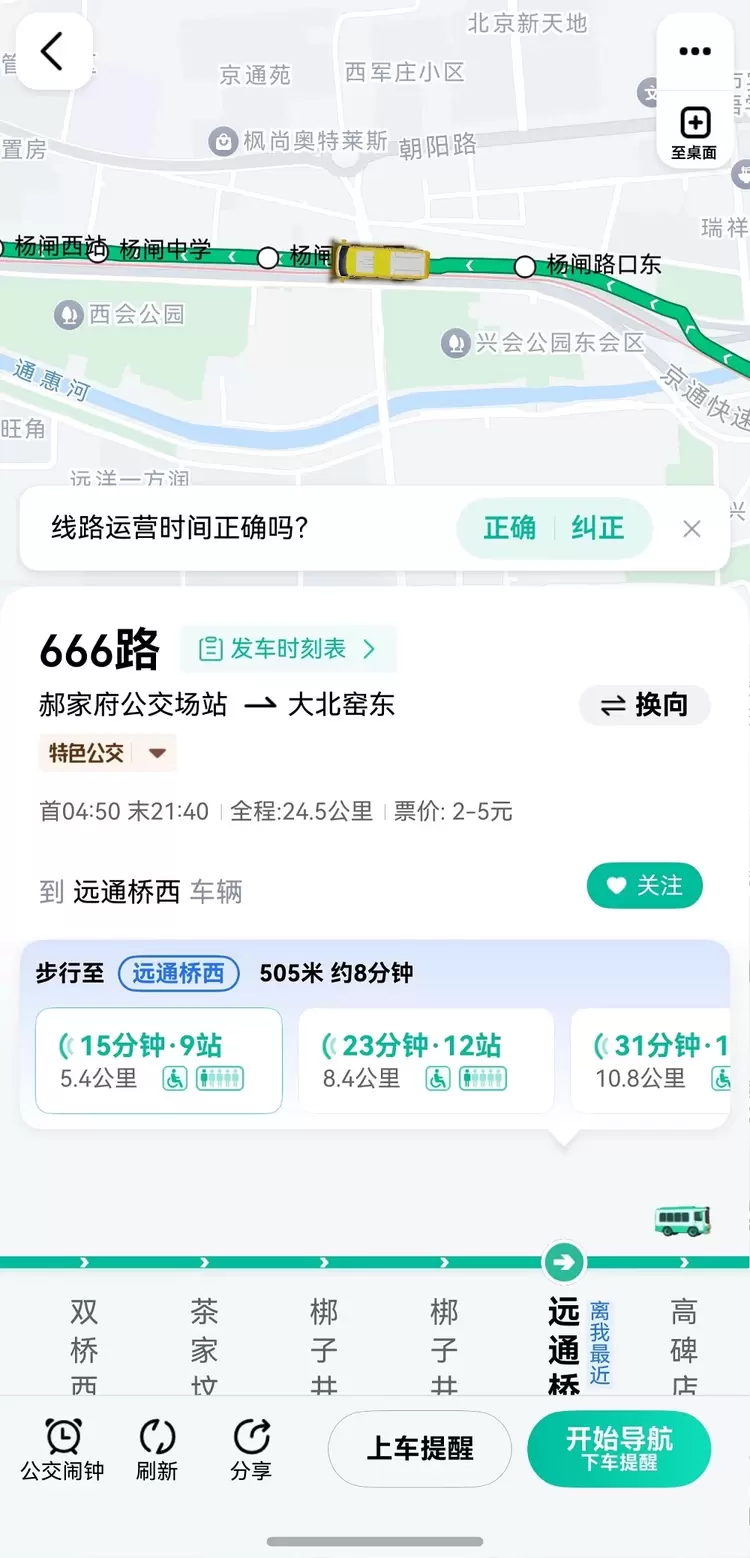Go back using the top-left arrow

tap(54, 51)
